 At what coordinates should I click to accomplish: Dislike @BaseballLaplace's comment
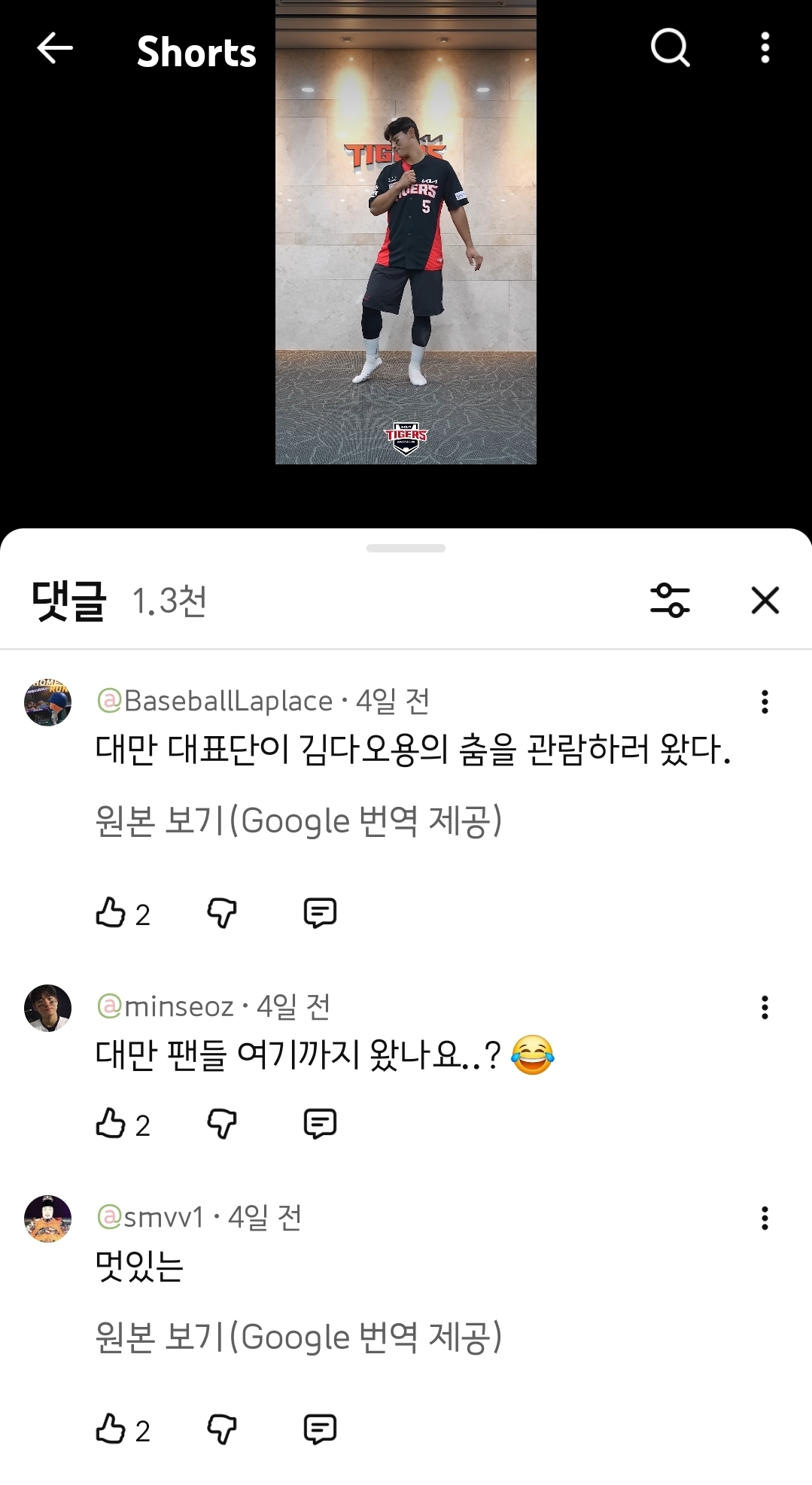[x=222, y=913]
